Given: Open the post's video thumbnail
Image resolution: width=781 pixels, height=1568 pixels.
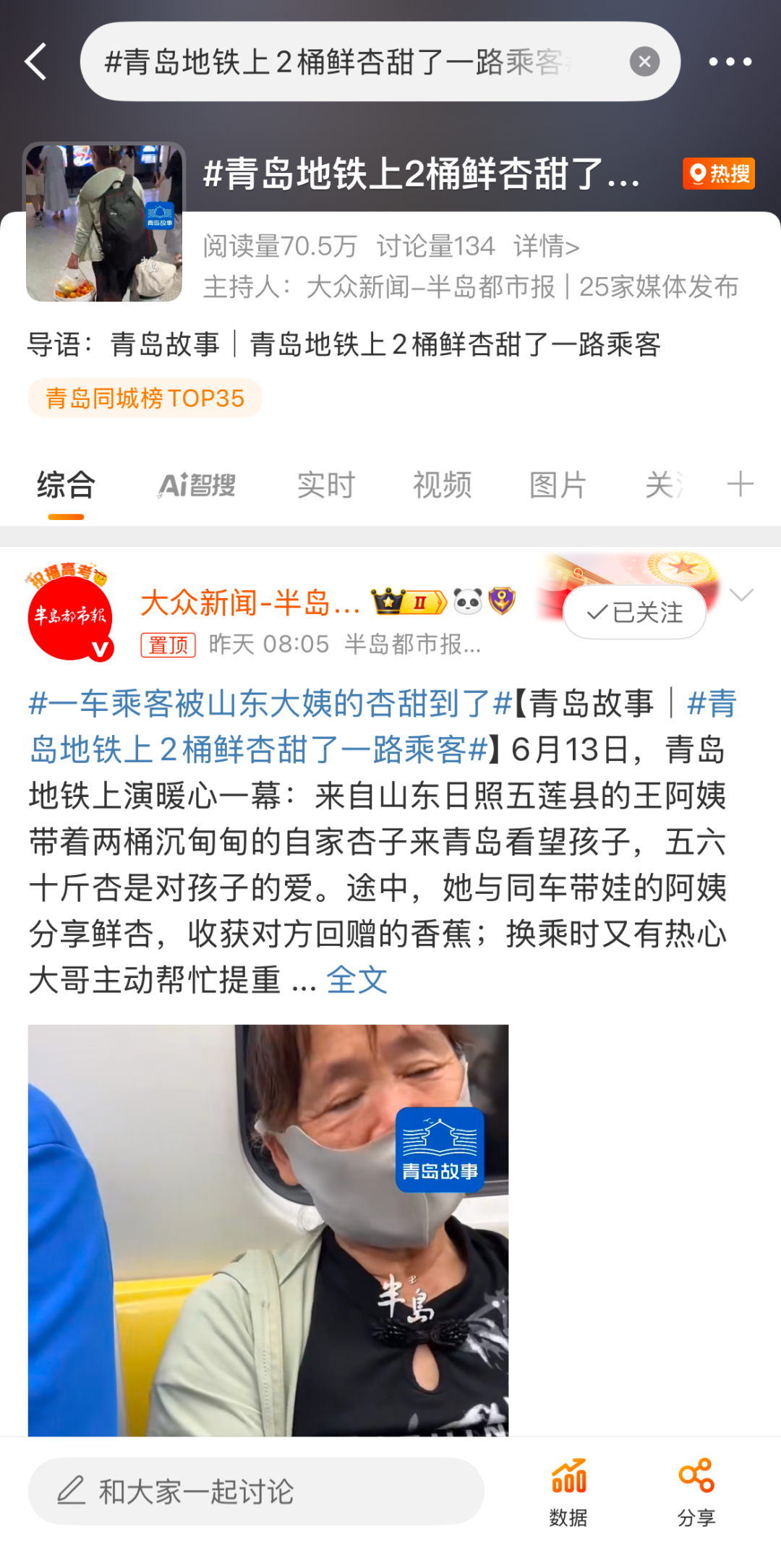Looking at the screenshot, I should click(x=268, y=1230).
